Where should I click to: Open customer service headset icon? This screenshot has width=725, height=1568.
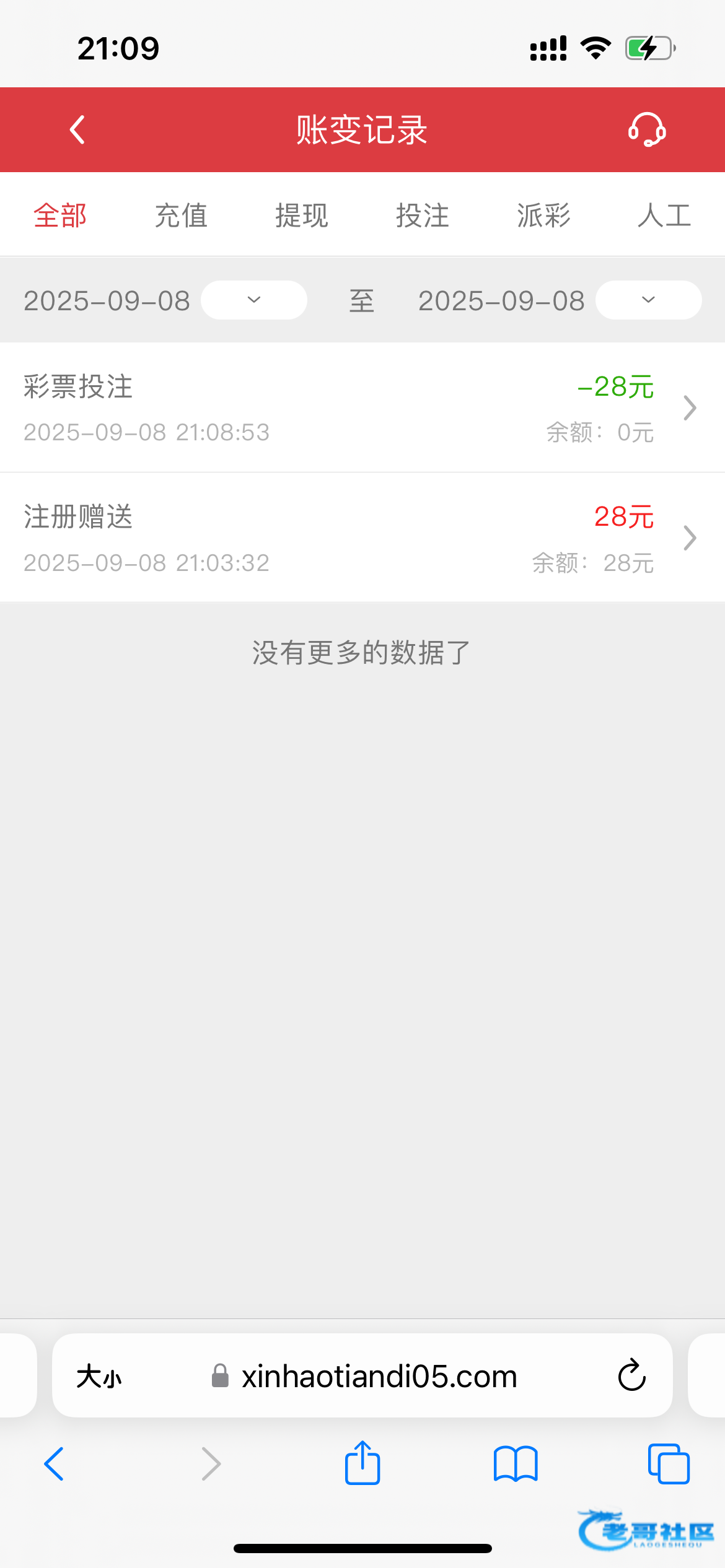point(647,130)
